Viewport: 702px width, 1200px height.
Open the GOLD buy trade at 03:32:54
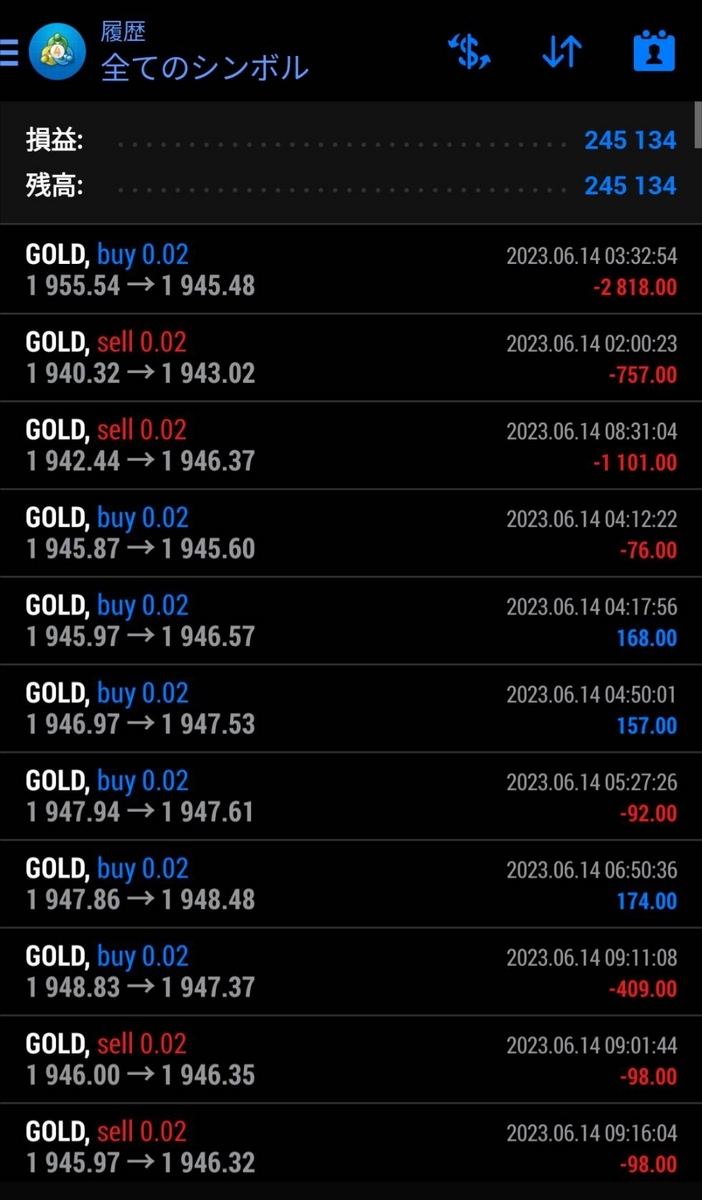point(351,270)
